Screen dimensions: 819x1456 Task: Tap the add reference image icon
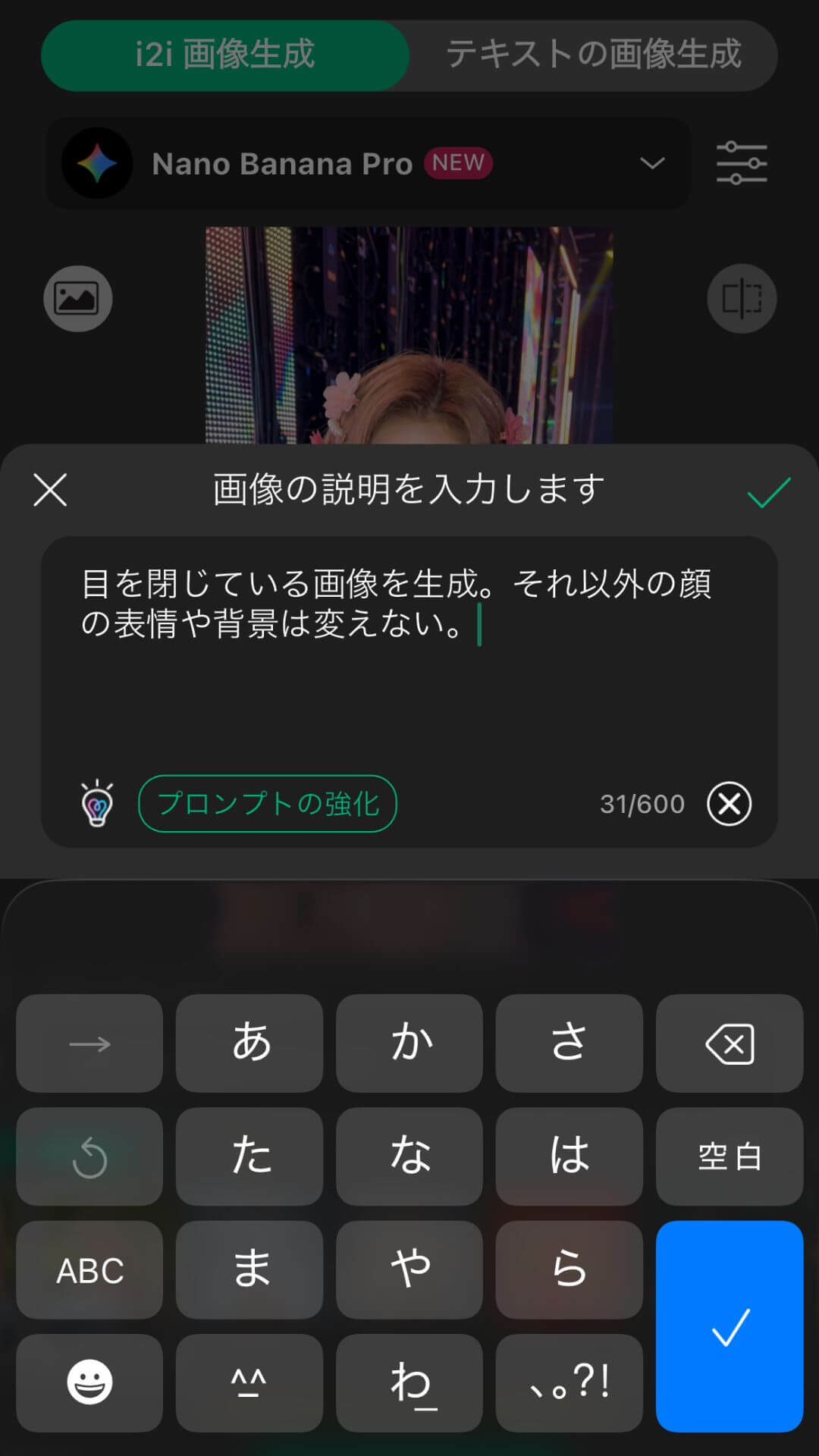(x=77, y=298)
